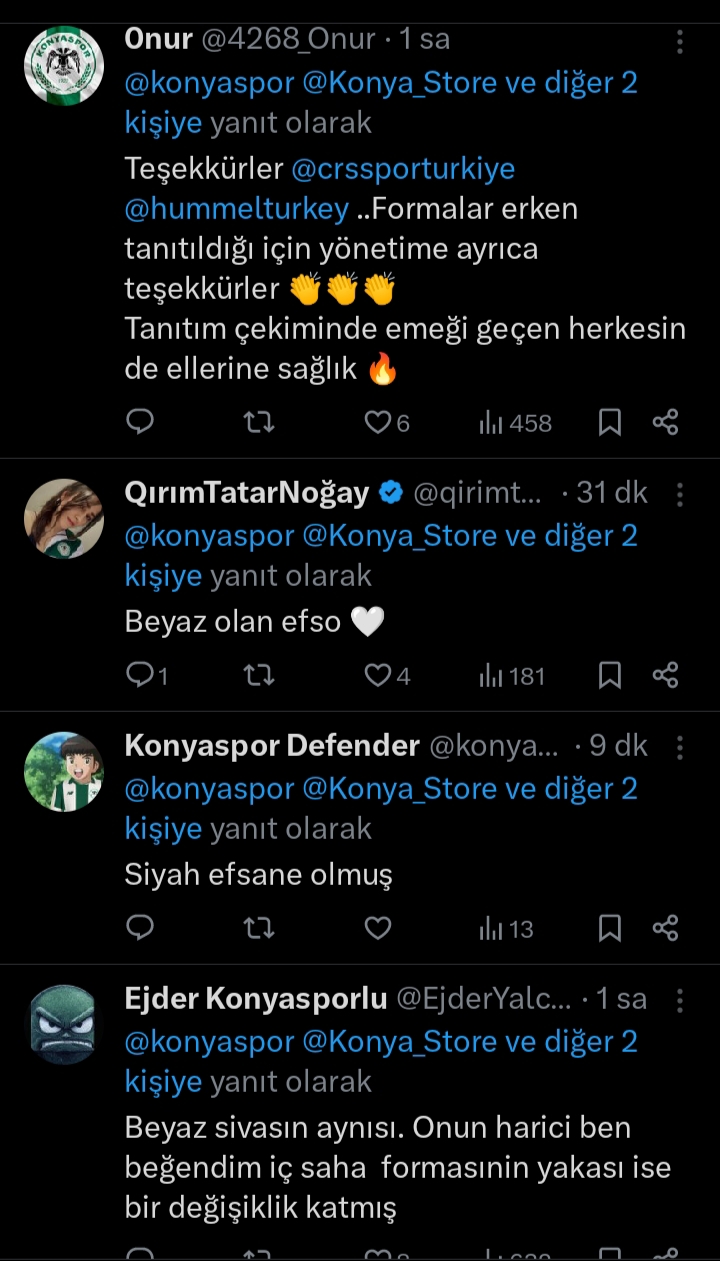
Task: Open overflow menu on Ejder Konyasporlu's reply
Action: (x=680, y=1000)
